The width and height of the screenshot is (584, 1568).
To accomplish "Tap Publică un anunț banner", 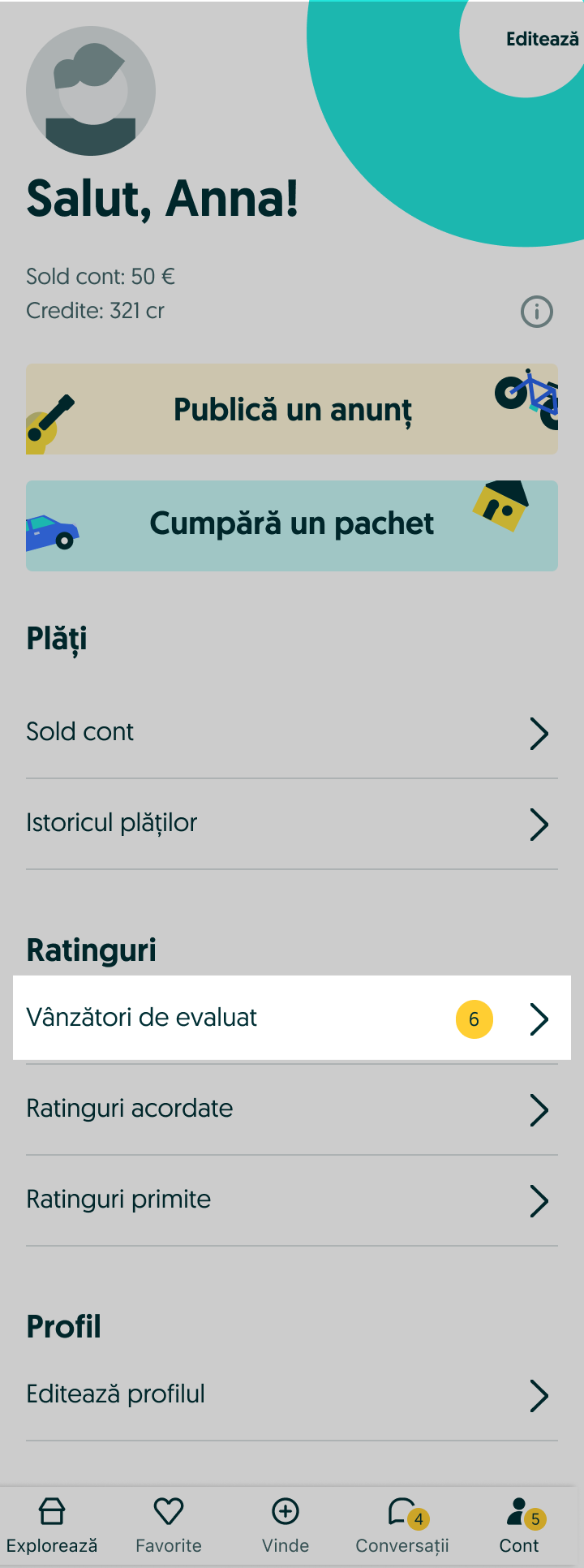I will [292, 409].
